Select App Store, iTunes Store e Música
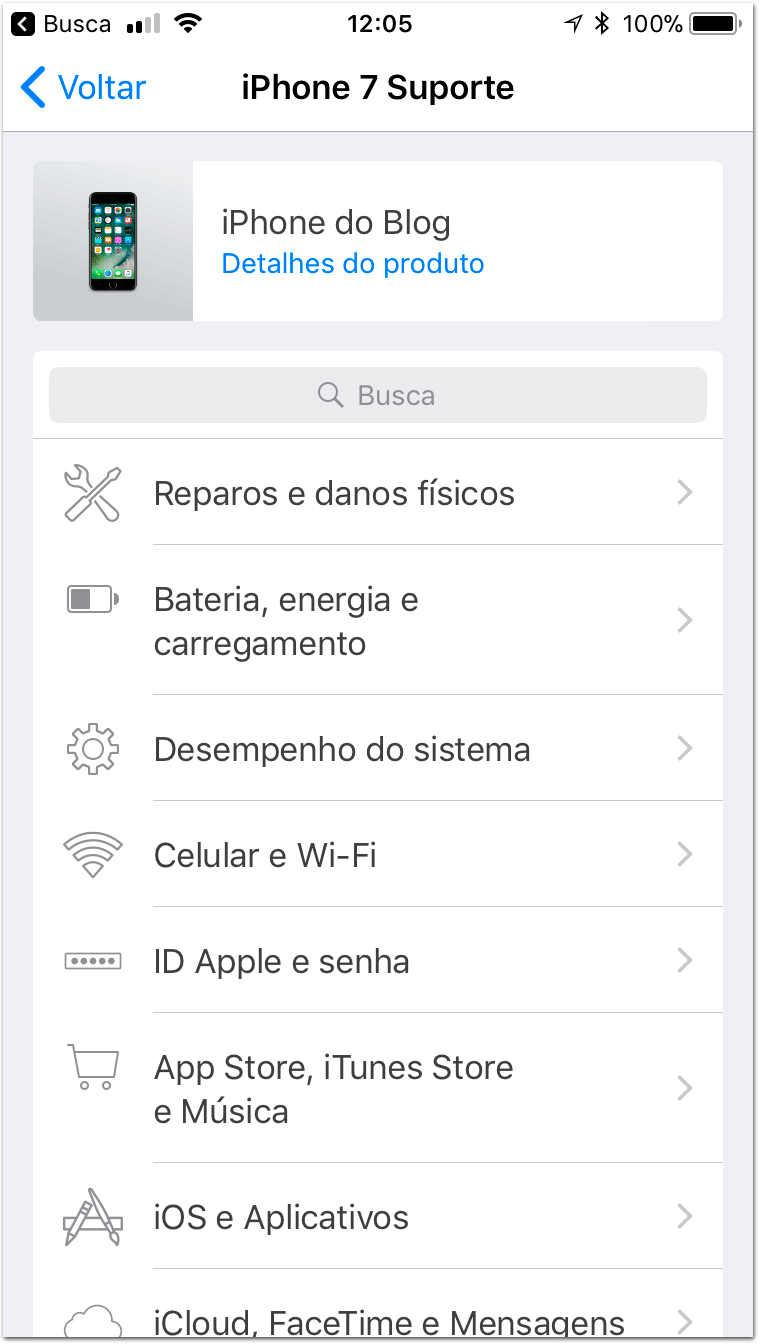 (378, 1089)
